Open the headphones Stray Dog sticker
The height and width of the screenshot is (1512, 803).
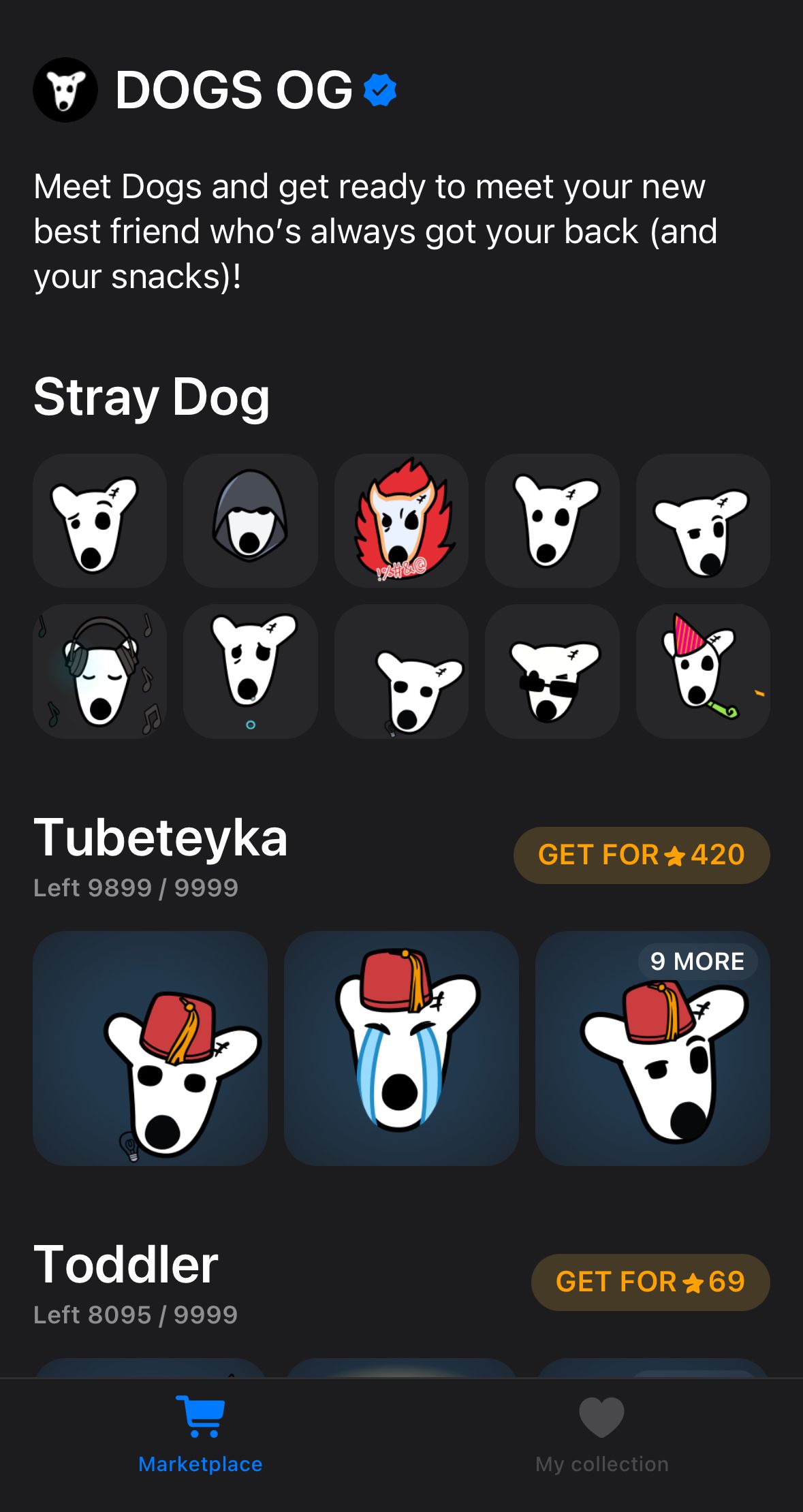[99, 671]
